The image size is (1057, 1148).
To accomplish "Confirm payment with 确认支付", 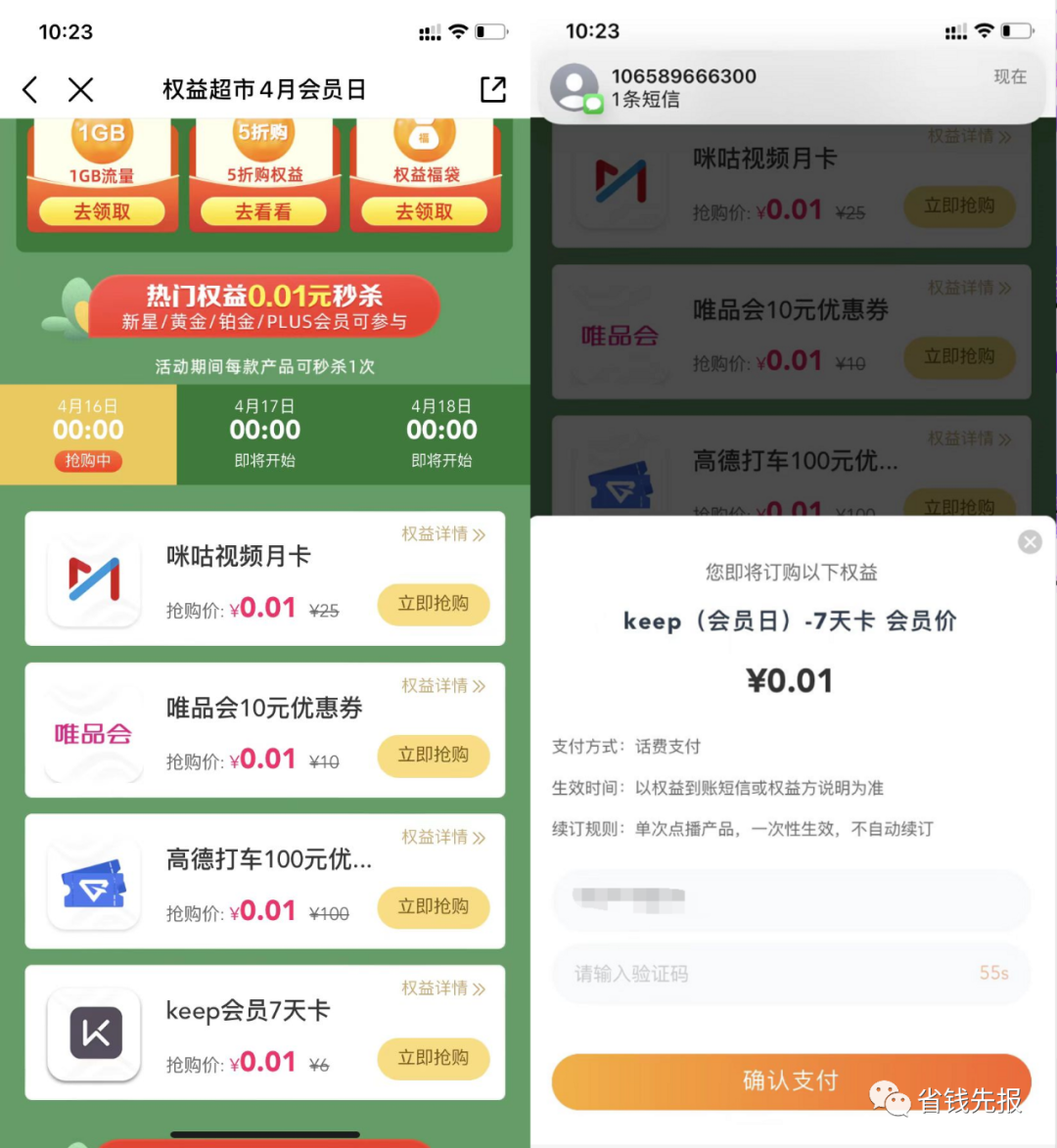I will [x=791, y=1080].
